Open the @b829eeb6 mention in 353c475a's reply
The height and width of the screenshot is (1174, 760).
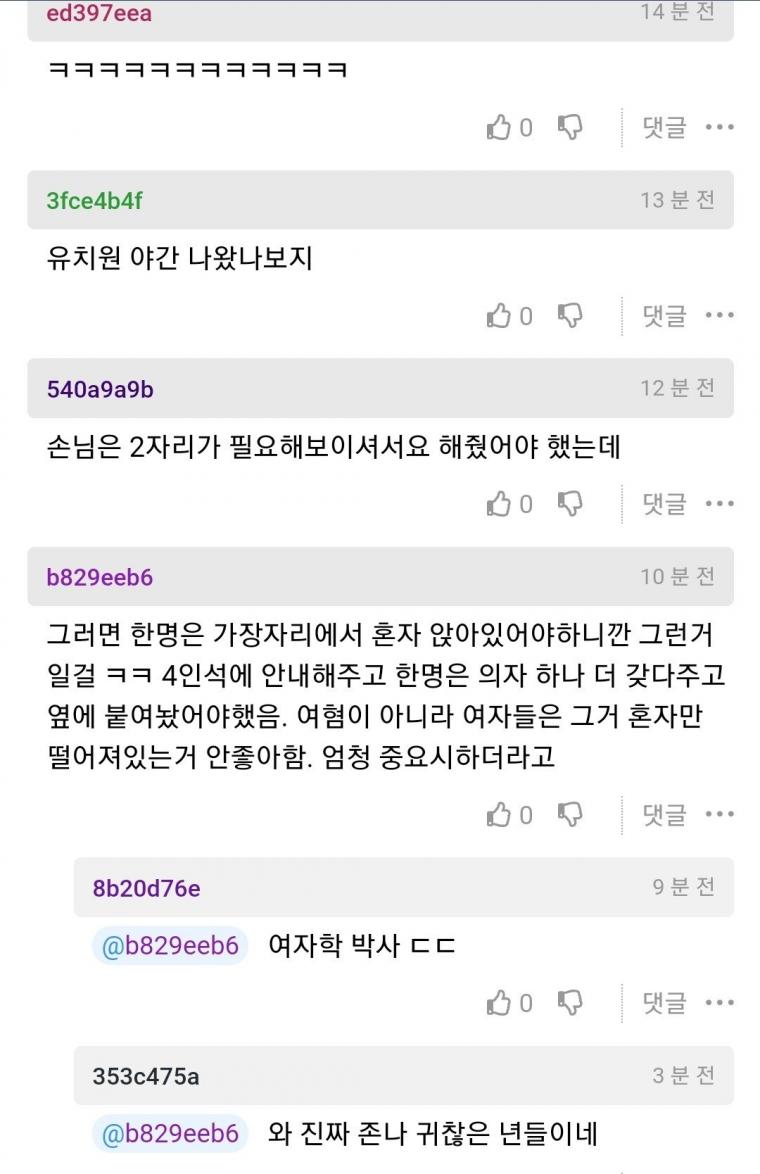[x=170, y=1133]
